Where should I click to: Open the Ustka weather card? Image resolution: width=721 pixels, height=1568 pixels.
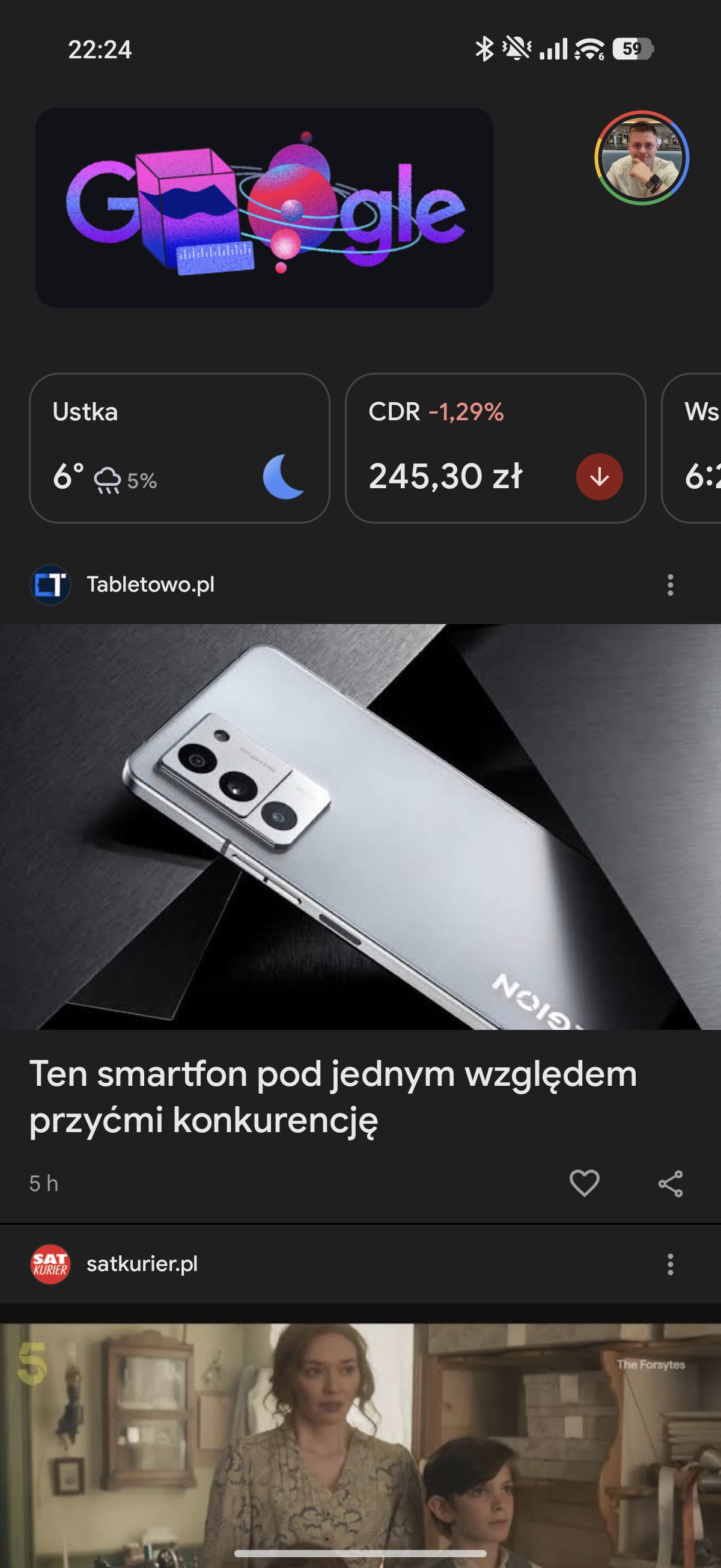pyautogui.click(x=179, y=448)
